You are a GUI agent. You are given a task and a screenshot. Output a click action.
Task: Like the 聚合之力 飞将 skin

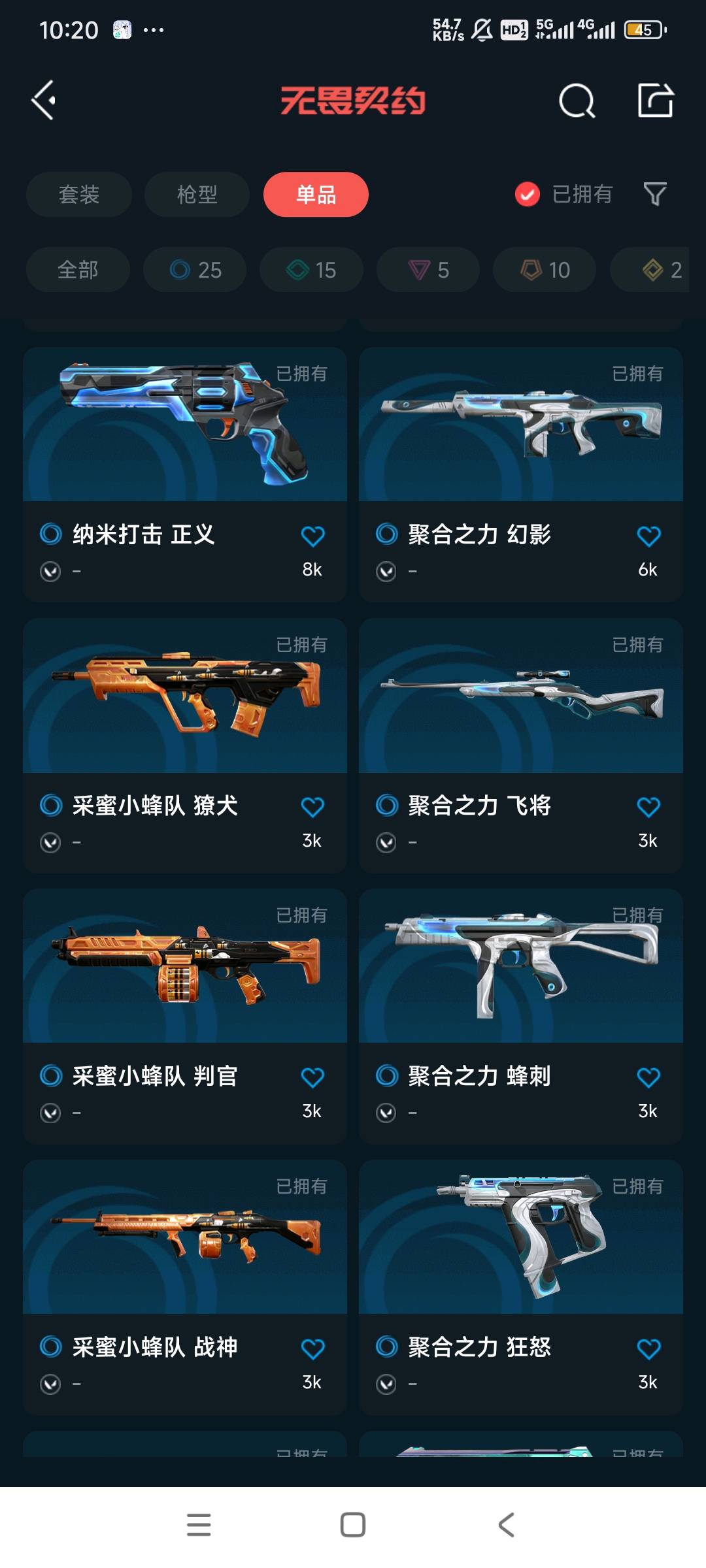(x=648, y=808)
